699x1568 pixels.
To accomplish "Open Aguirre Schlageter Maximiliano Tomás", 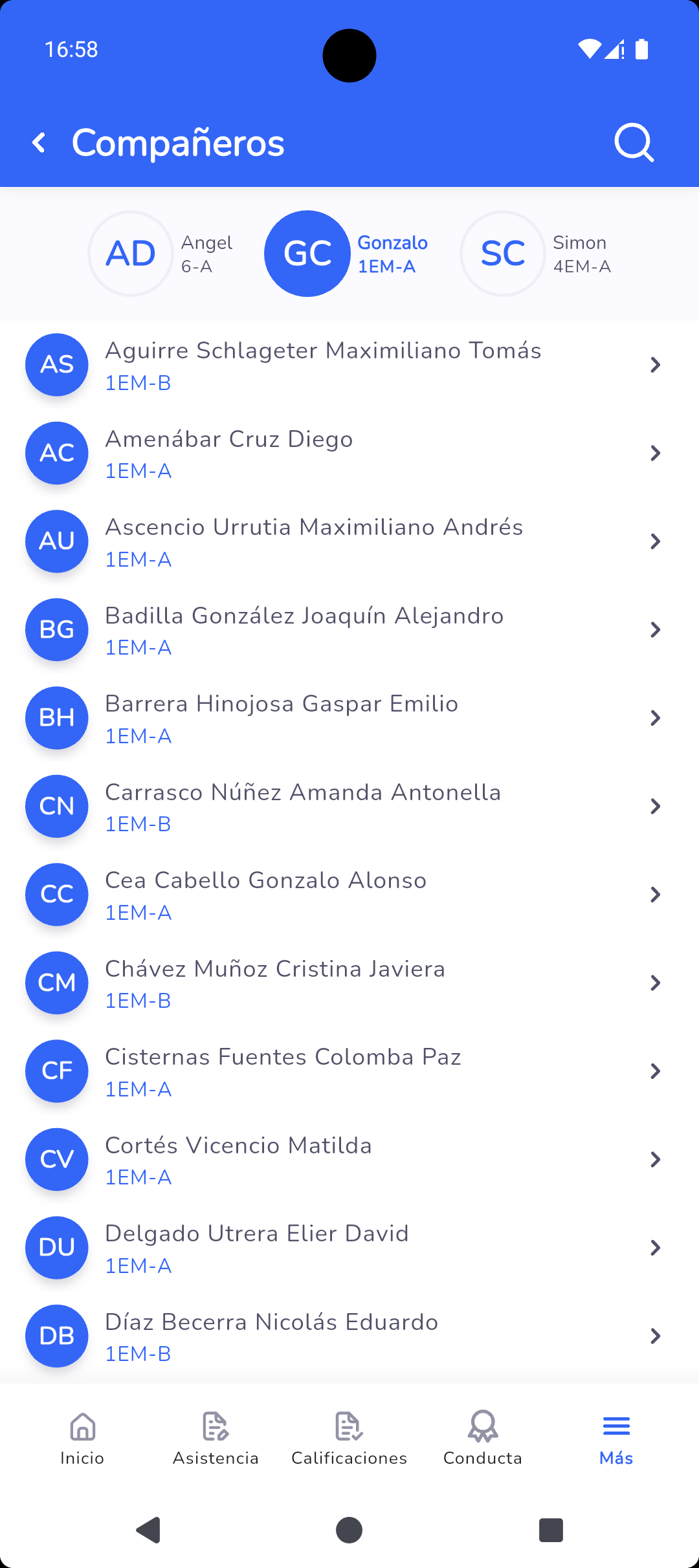I will point(349,365).
